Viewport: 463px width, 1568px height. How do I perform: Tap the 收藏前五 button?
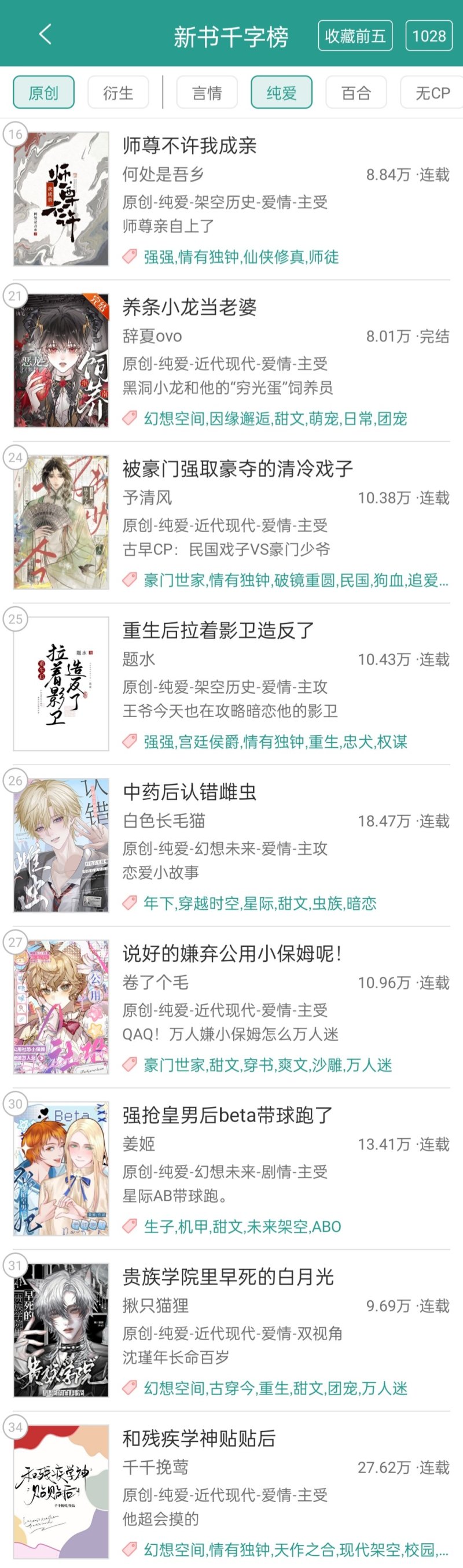355,36
